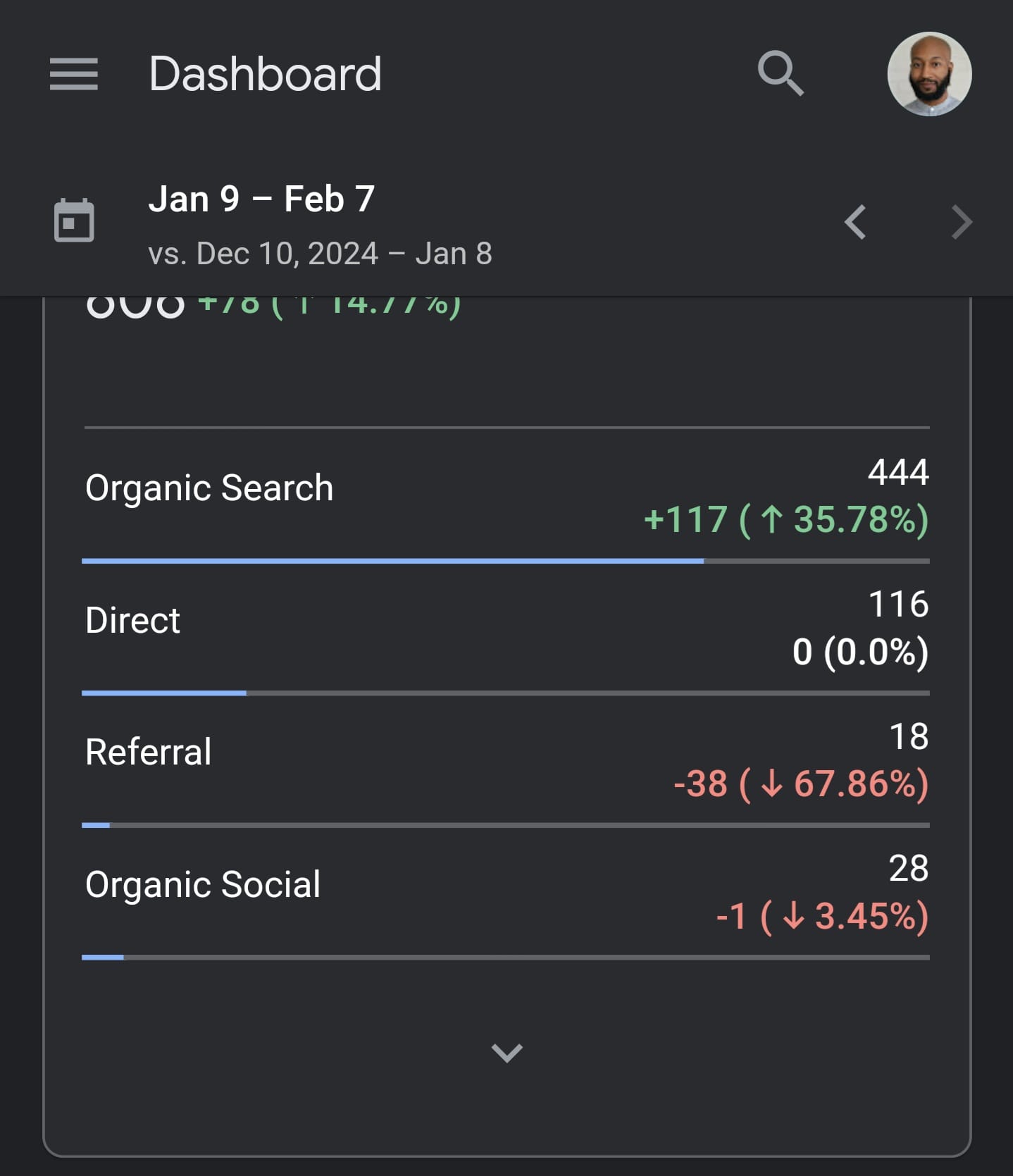Tap the search magnifier icon
The height and width of the screenshot is (1176, 1013).
(x=781, y=73)
